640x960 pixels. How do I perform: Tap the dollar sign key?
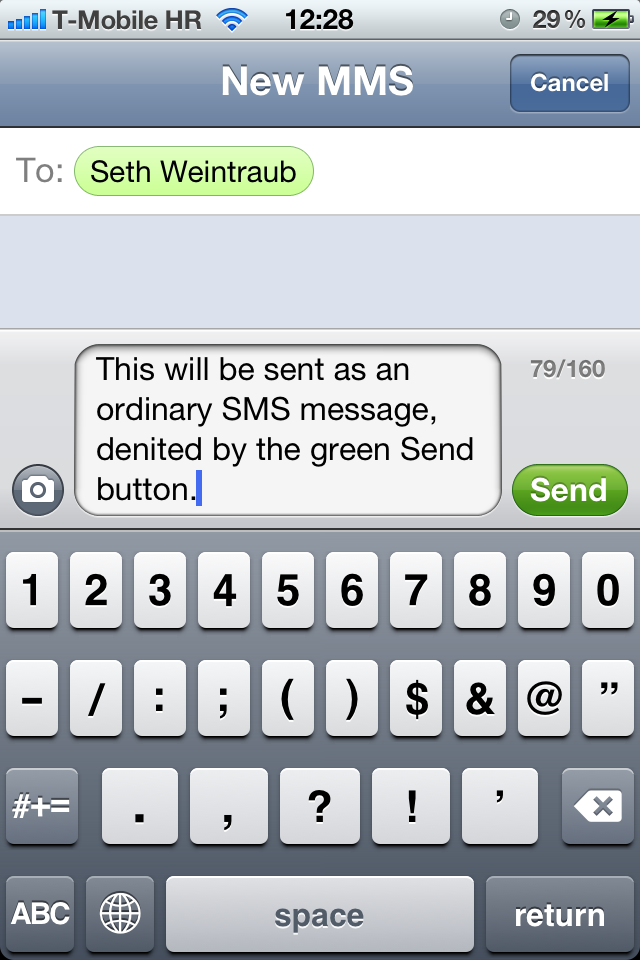(415, 698)
